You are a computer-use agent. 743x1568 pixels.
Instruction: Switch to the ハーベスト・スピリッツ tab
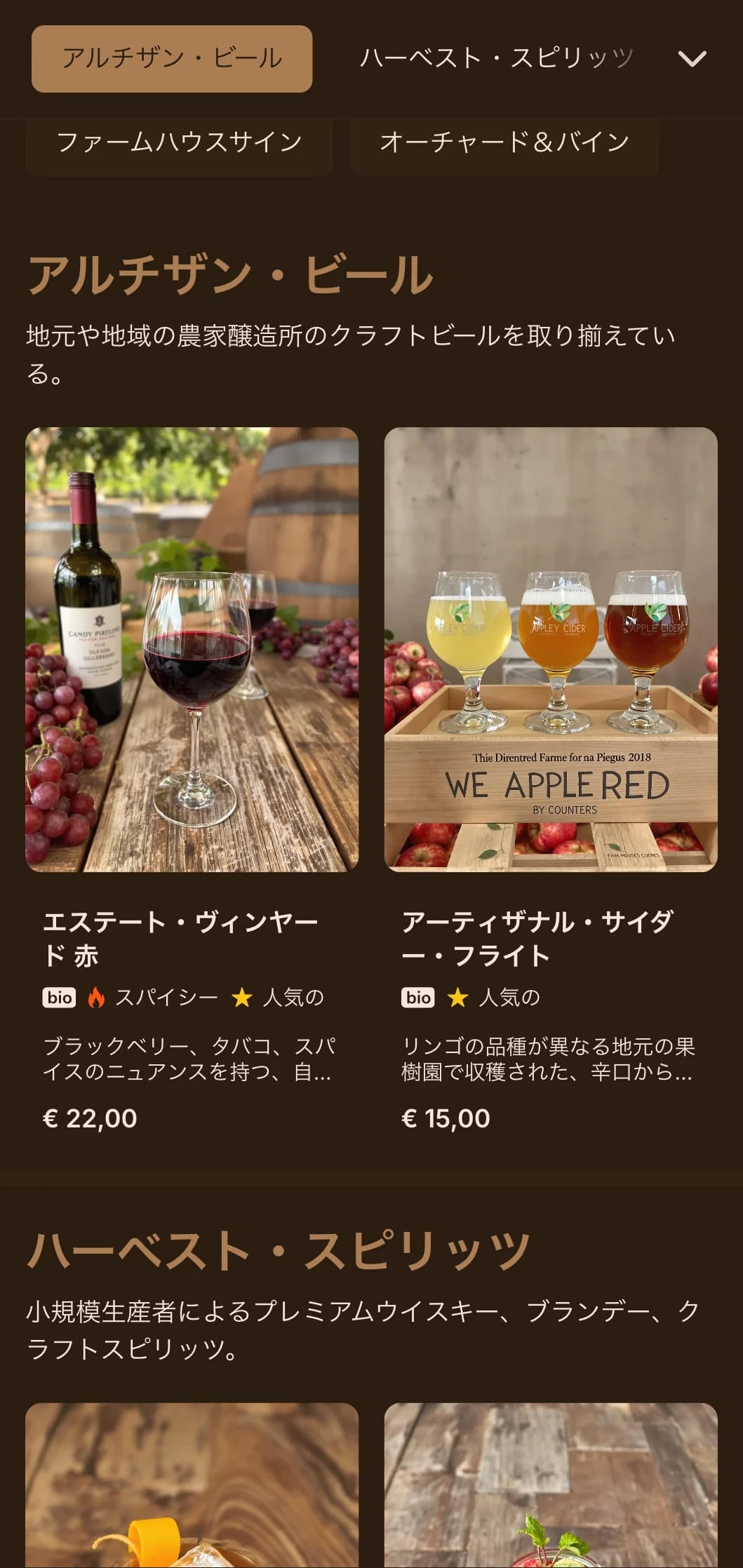496,58
